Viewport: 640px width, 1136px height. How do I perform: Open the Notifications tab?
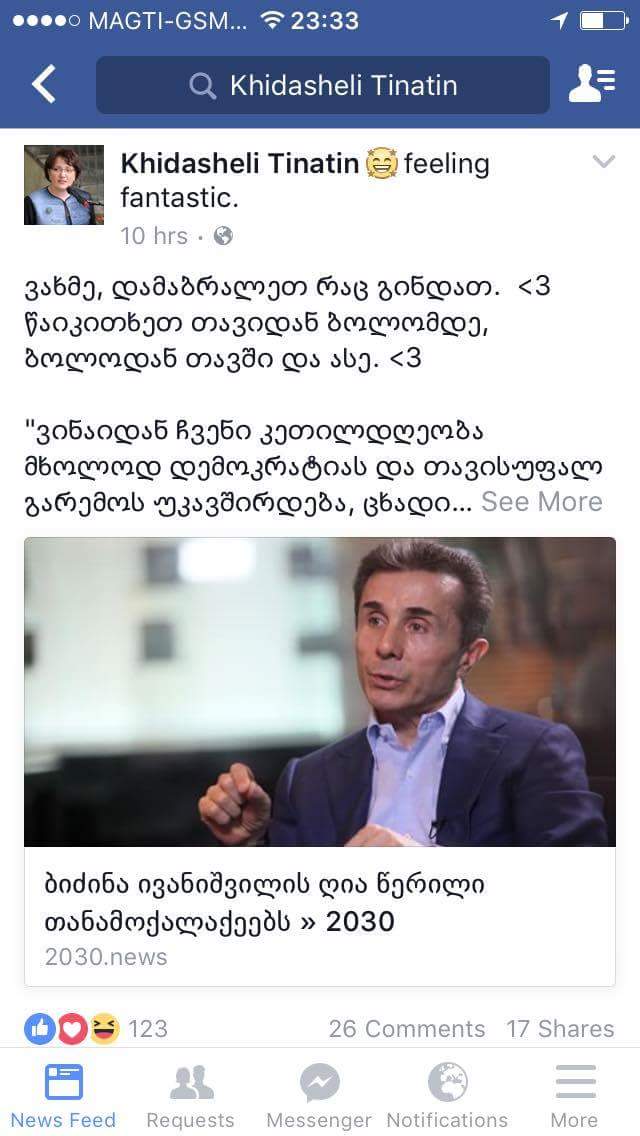447,1095
